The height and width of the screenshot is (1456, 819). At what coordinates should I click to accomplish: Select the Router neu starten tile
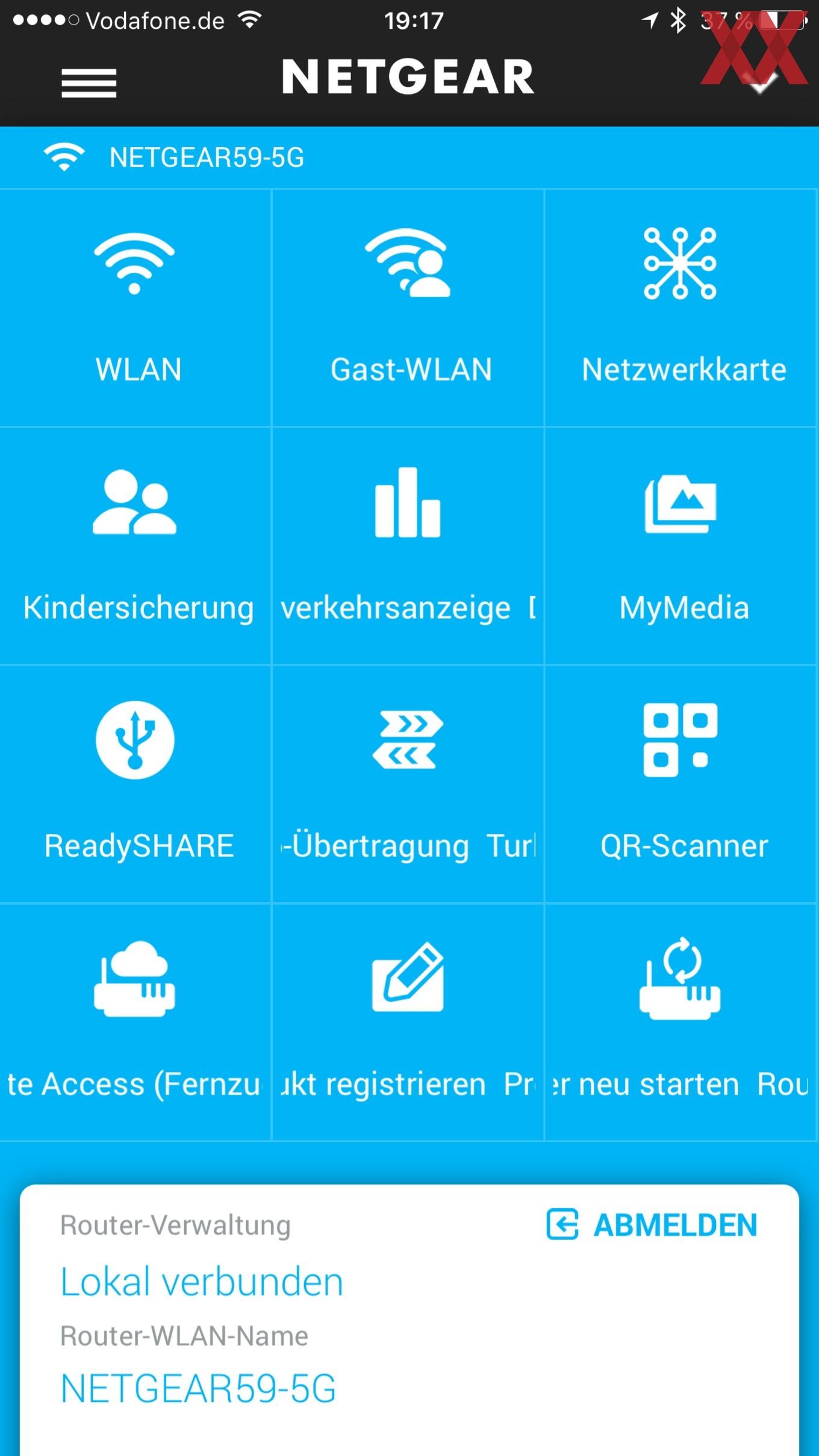click(680, 1022)
